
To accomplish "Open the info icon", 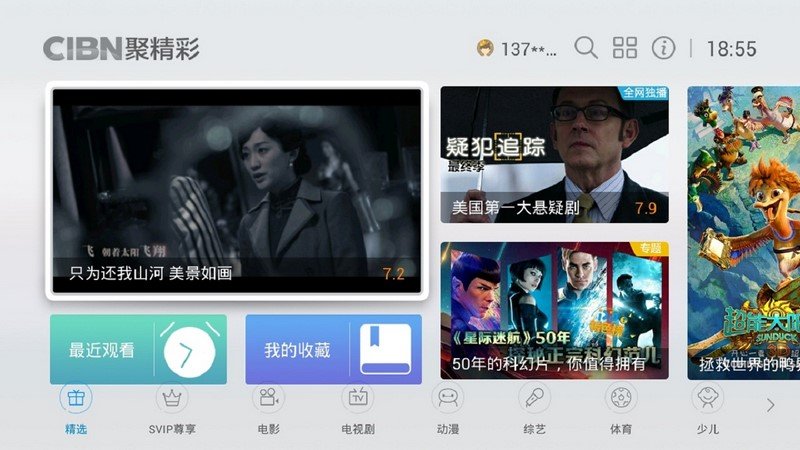I will point(663,48).
